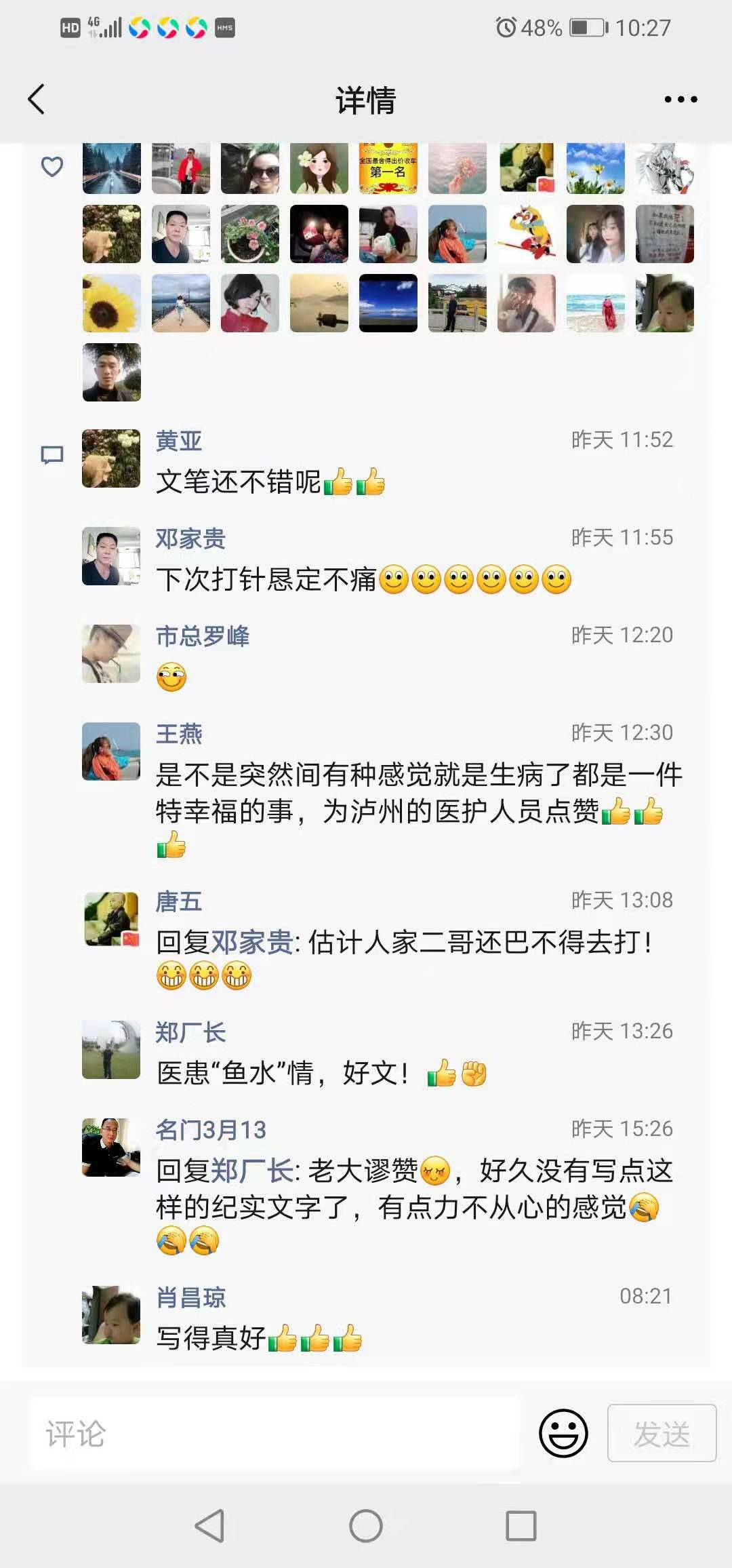Open 市总罗峰's profile via name
Viewport: 732px width, 1568px height.
click(x=203, y=636)
